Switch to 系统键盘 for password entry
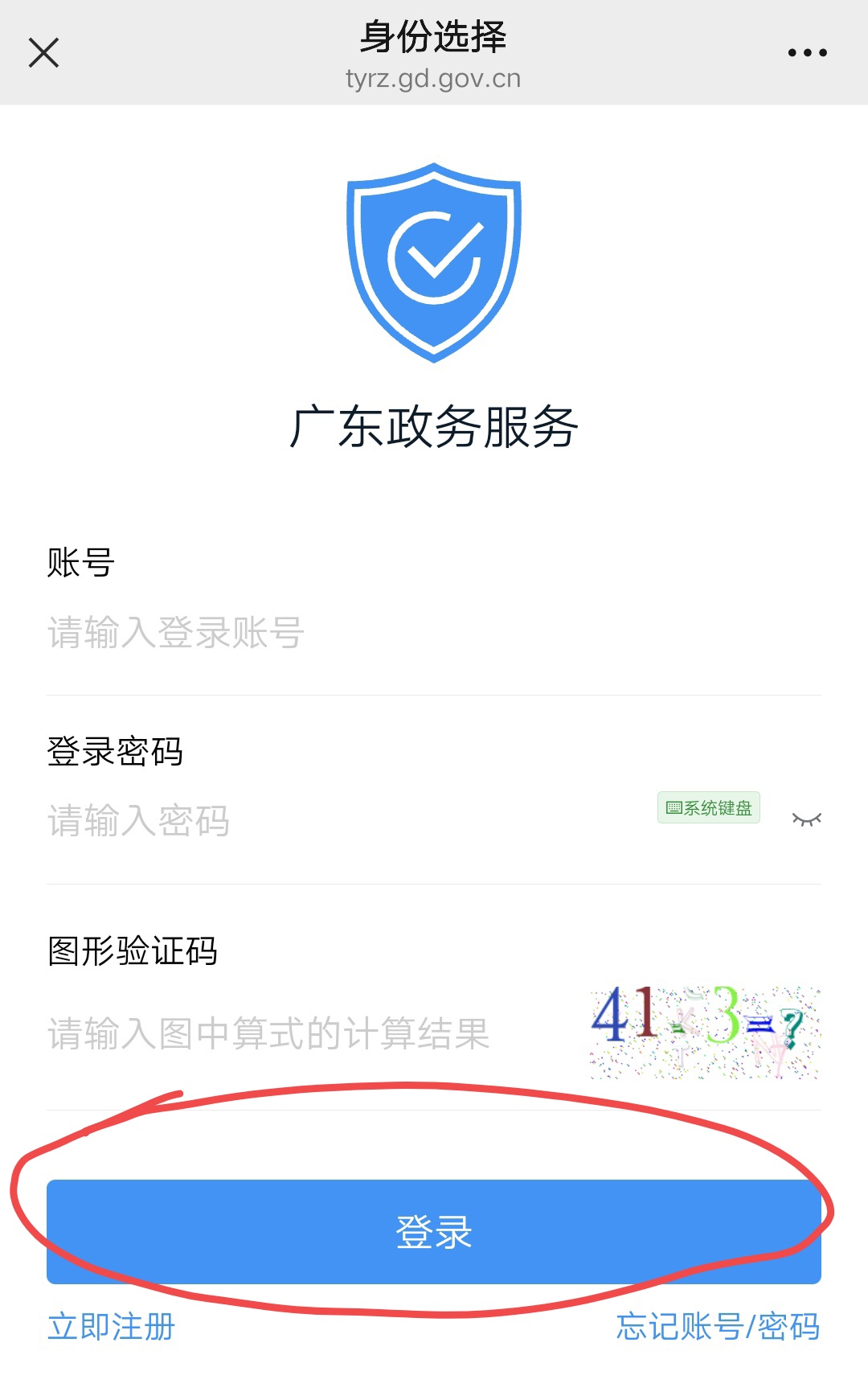The height and width of the screenshot is (1396, 868). tap(708, 808)
